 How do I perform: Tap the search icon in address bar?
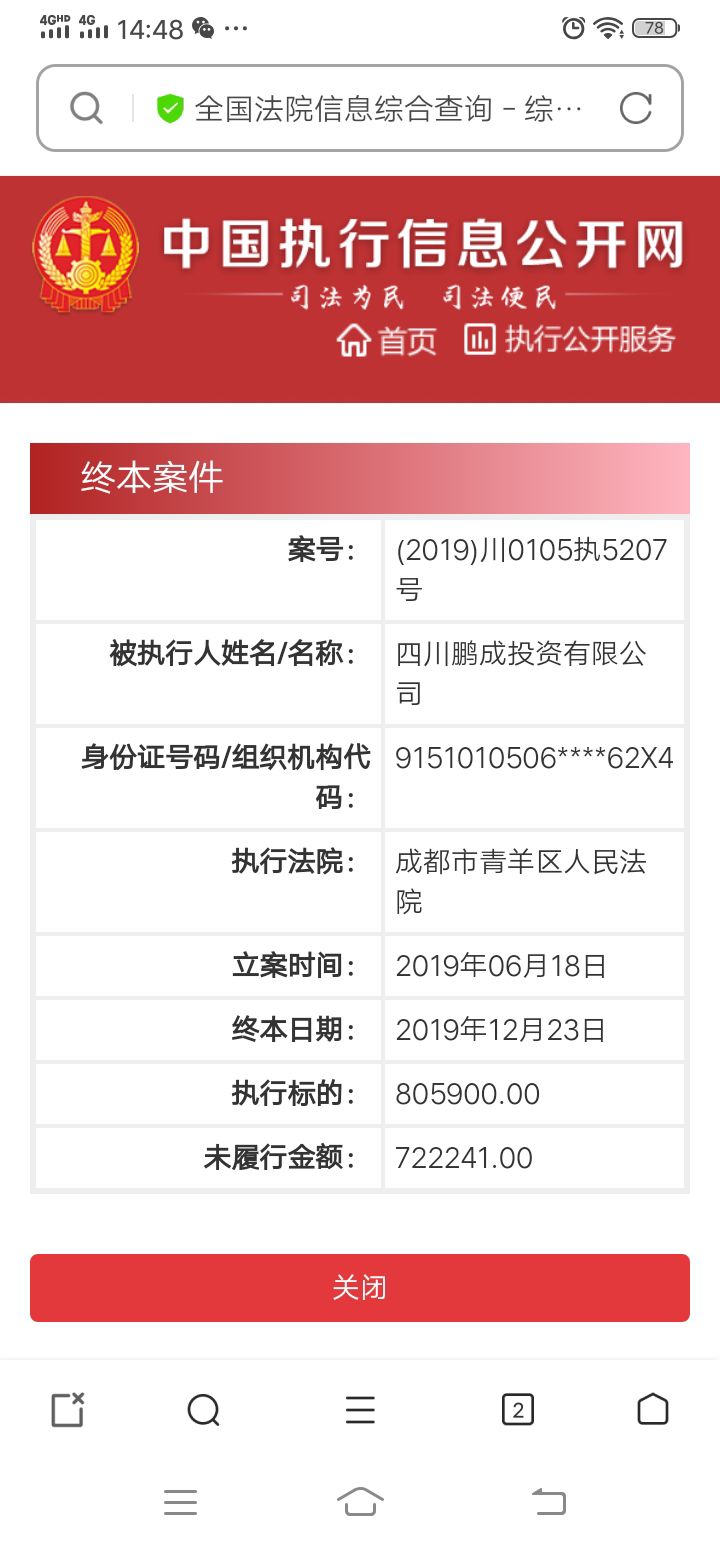[x=87, y=108]
